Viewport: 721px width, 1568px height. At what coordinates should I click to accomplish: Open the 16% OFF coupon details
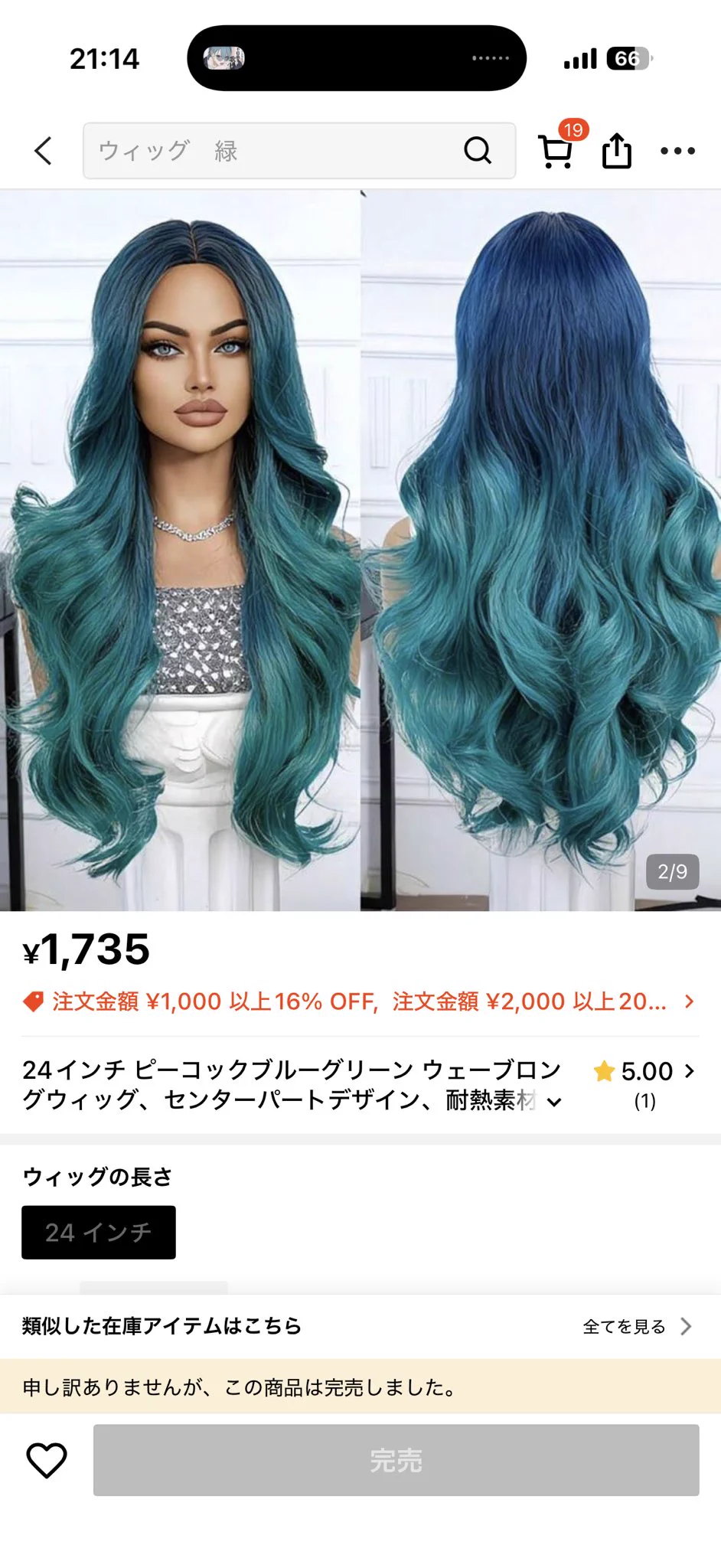[x=360, y=1001]
